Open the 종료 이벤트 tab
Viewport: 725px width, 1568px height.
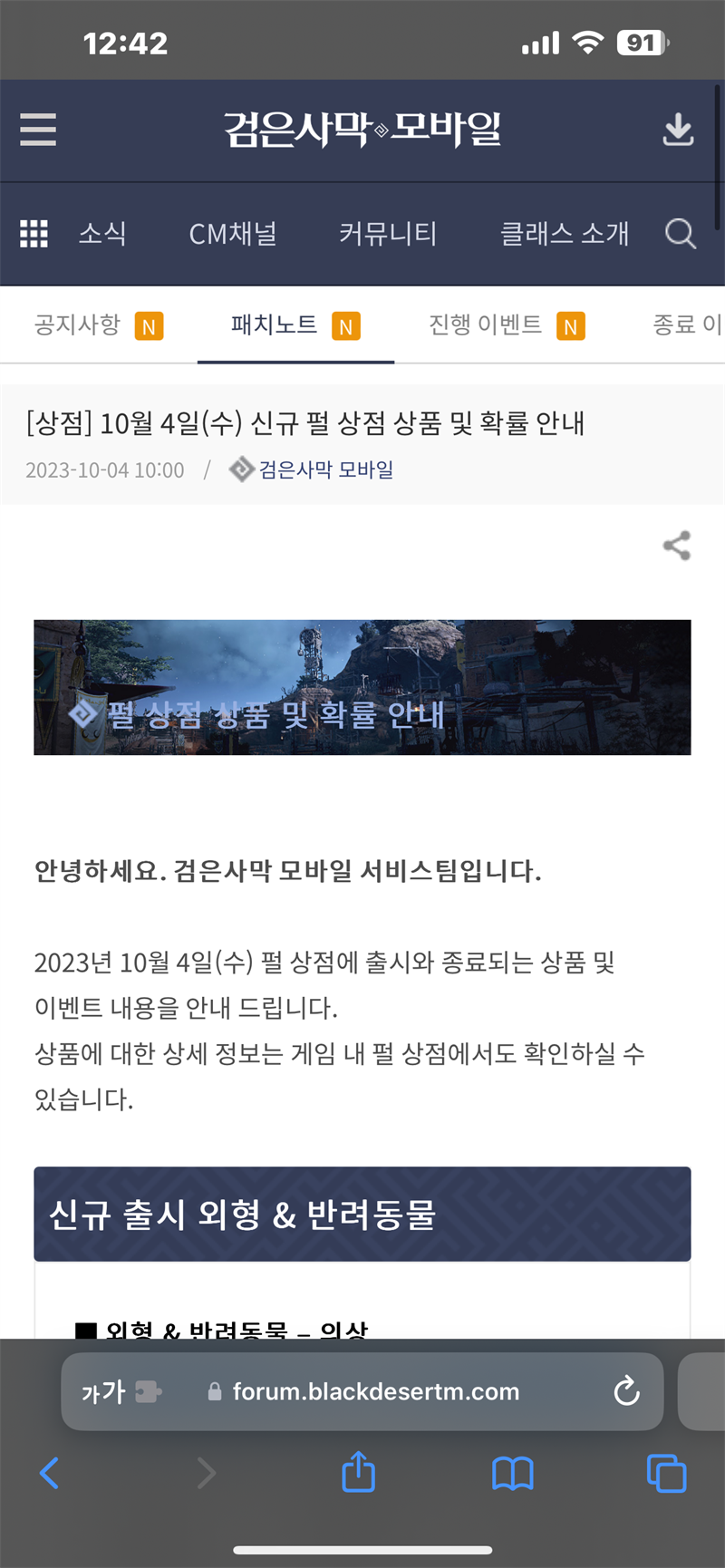(x=687, y=325)
